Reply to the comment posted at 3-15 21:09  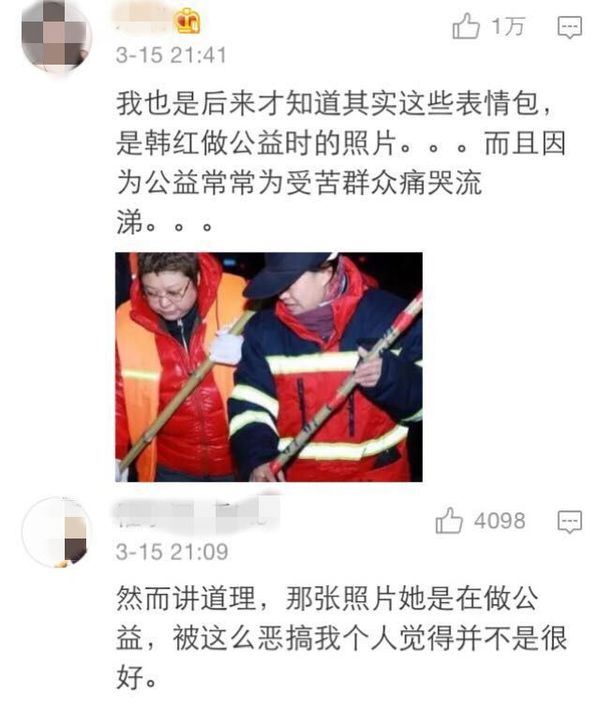coord(569,521)
